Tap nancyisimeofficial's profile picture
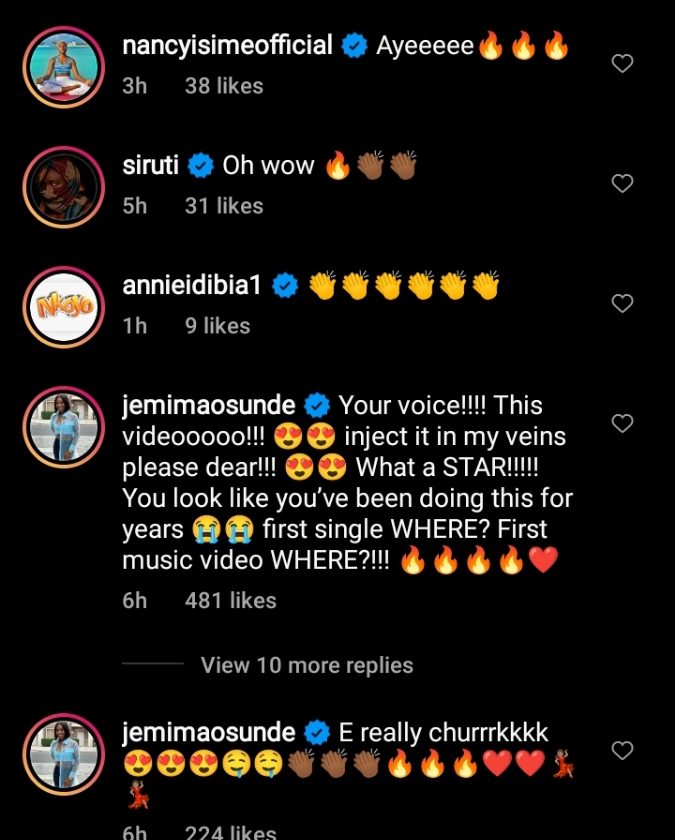Screen dimensions: 675x840 [65, 66]
